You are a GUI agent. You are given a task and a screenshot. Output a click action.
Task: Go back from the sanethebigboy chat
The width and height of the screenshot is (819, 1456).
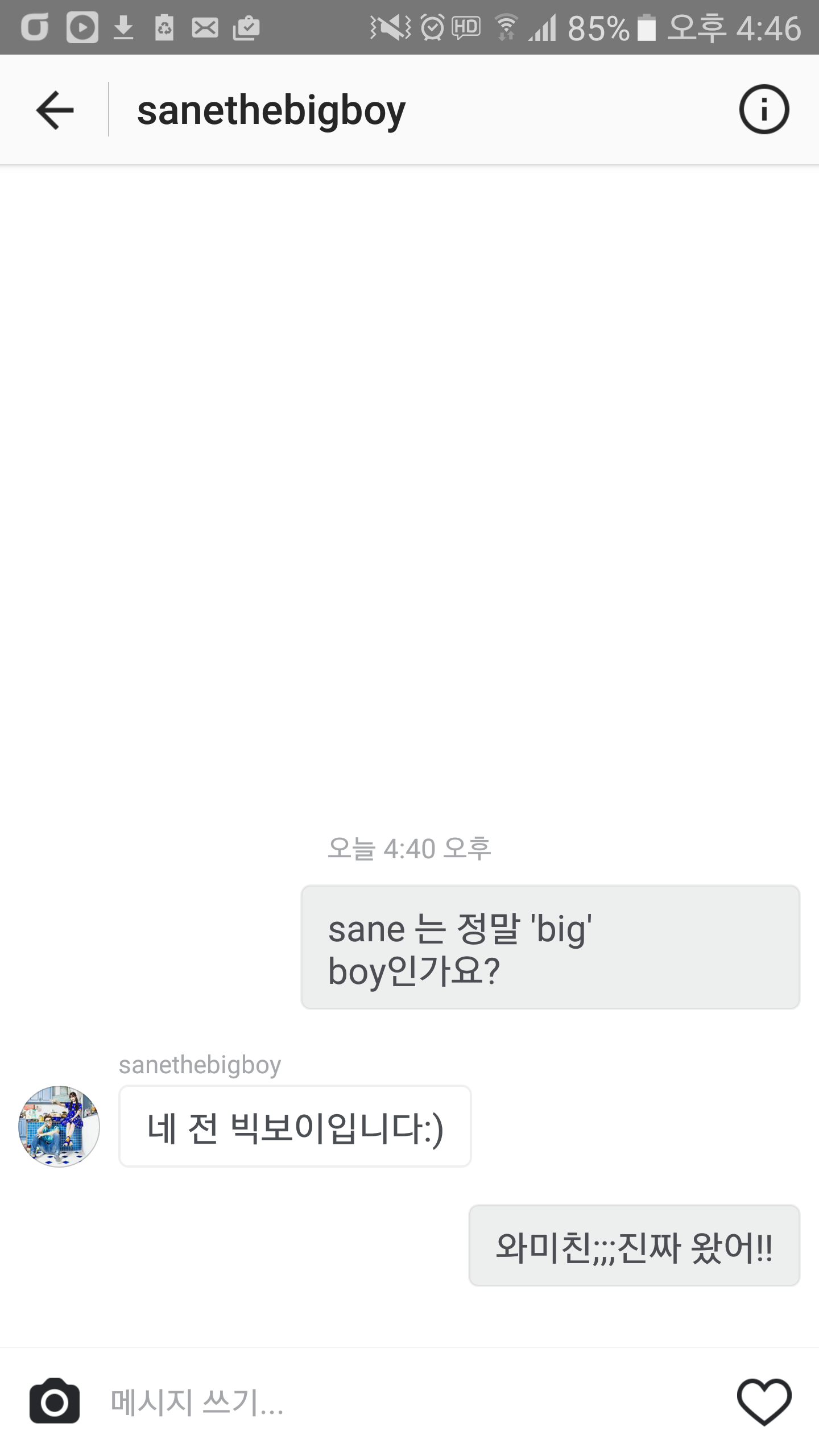(55, 110)
